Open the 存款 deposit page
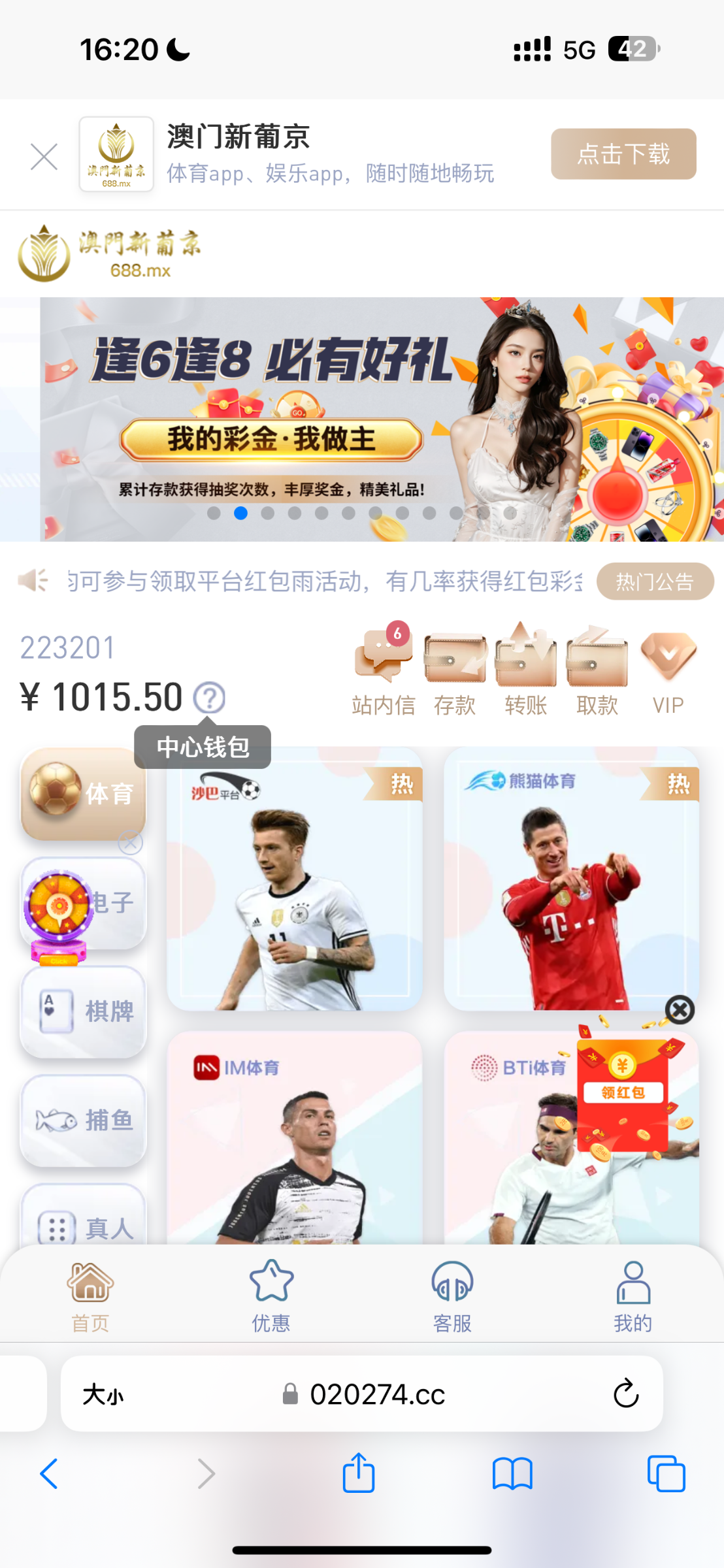Screen dimensions: 724x1568 tap(455, 670)
